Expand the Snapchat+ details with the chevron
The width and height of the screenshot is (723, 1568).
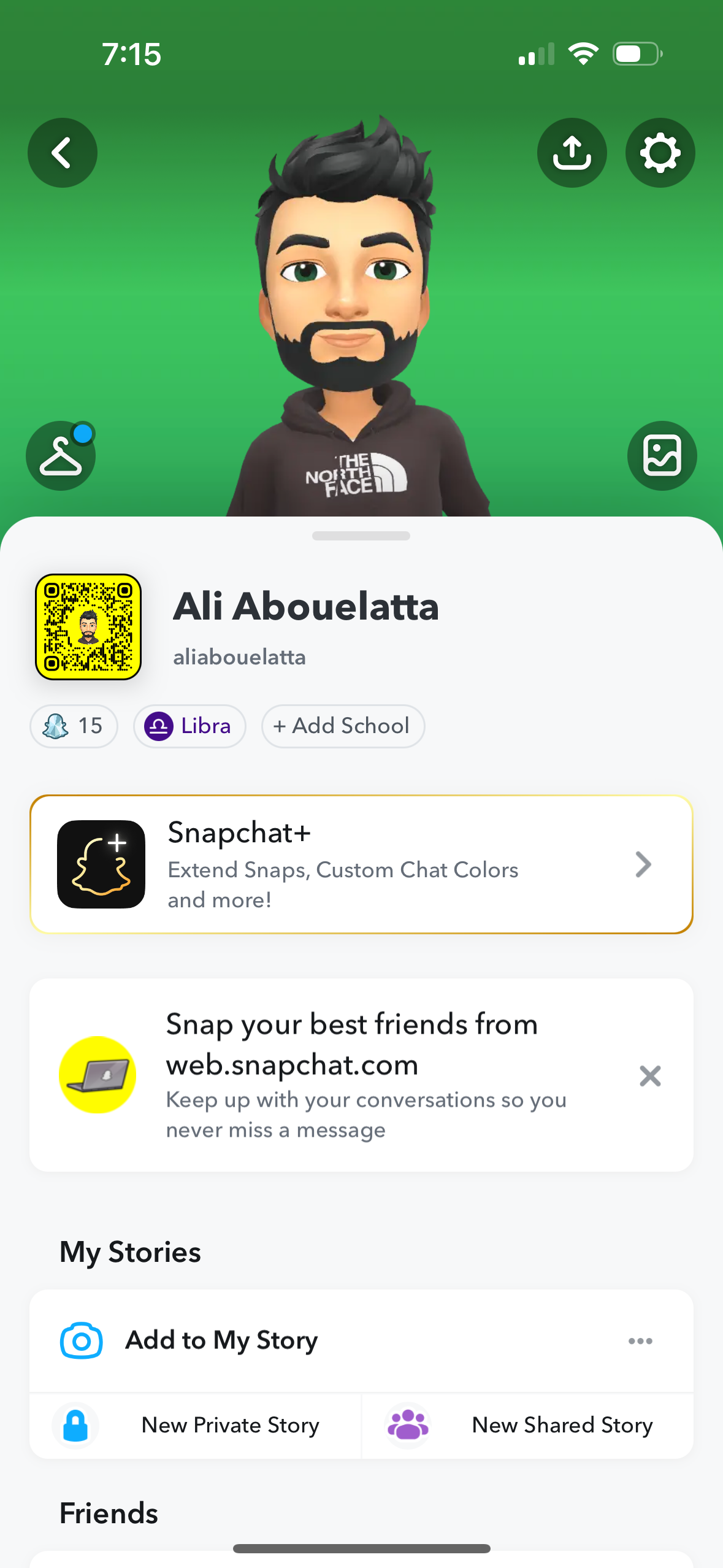tap(643, 864)
